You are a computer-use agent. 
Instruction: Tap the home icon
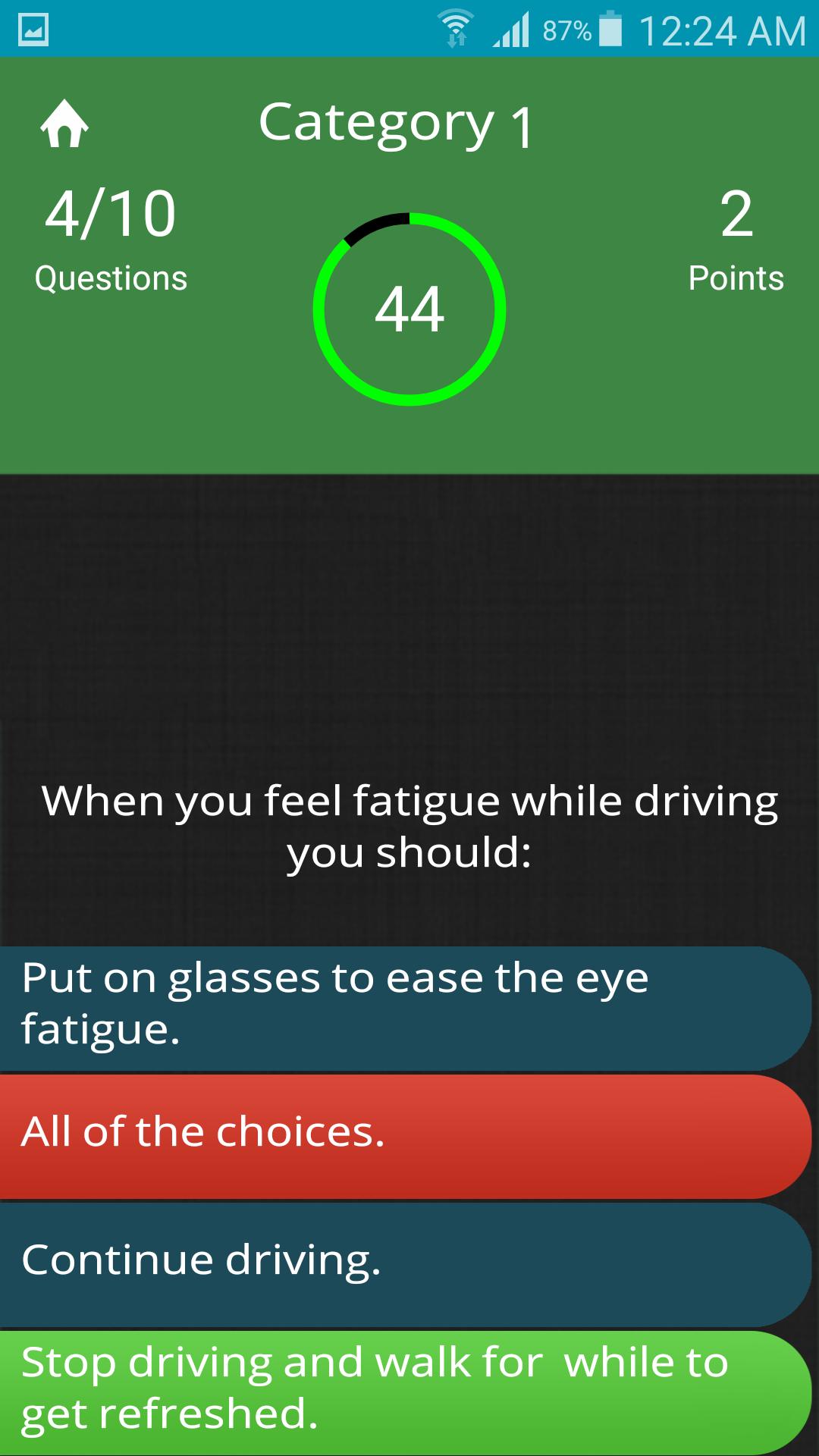click(64, 124)
